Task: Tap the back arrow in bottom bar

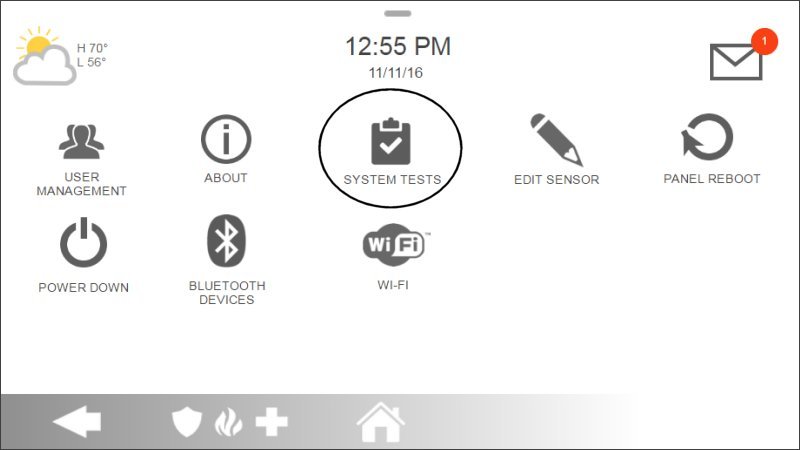Action: tap(77, 422)
